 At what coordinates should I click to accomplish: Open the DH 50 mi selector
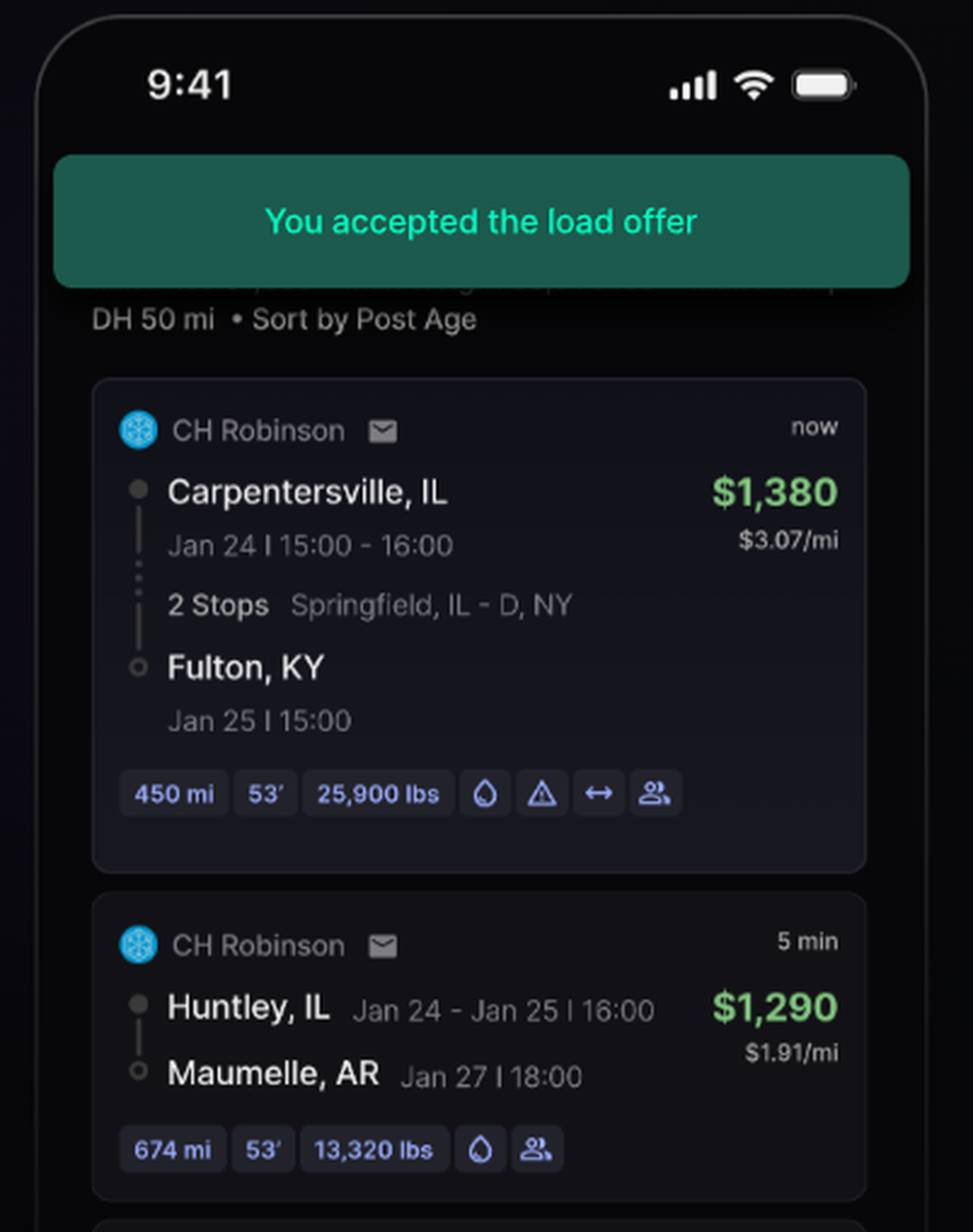click(153, 319)
